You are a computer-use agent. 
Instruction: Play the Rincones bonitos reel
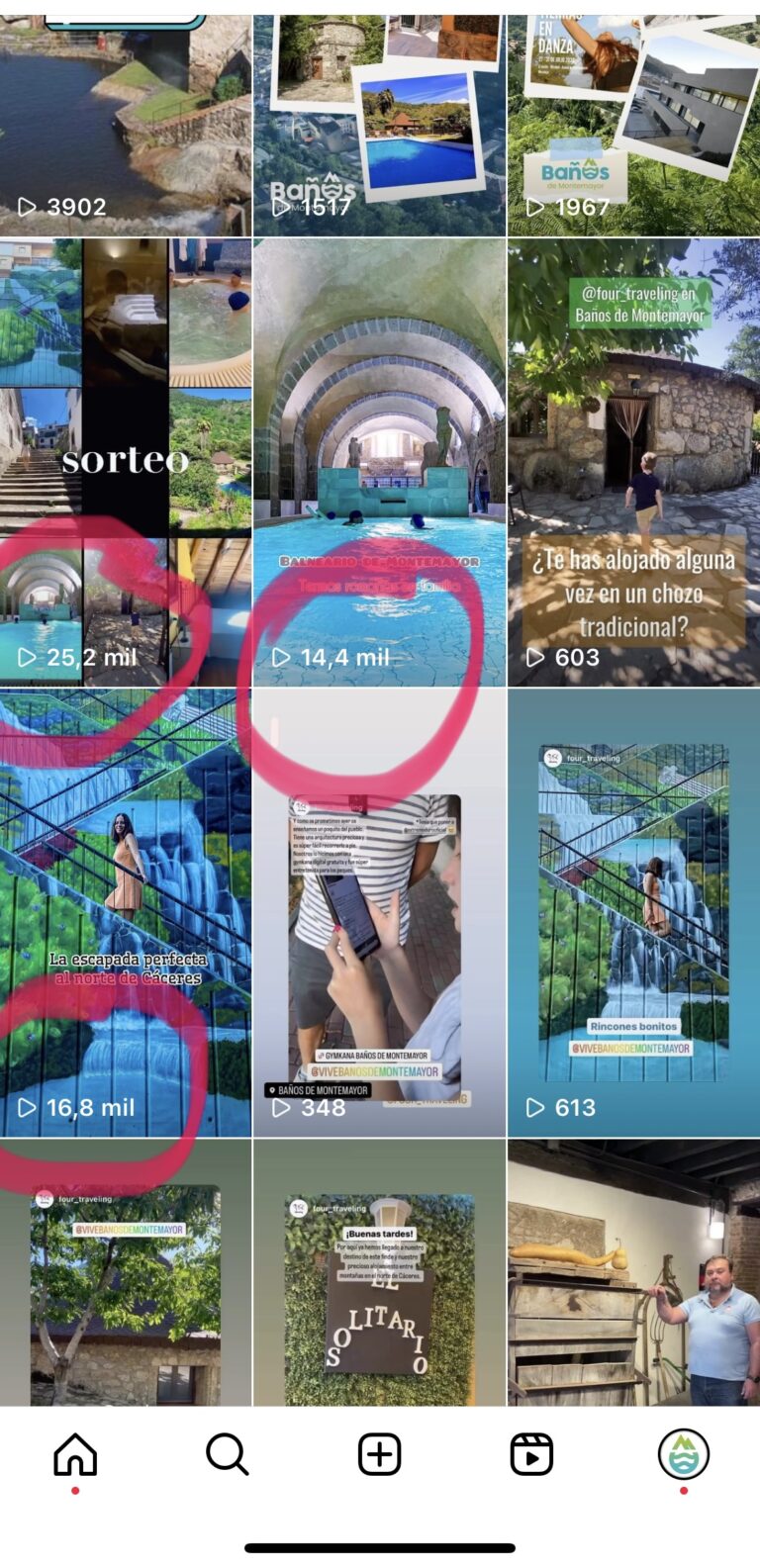click(x=633, y=912)
